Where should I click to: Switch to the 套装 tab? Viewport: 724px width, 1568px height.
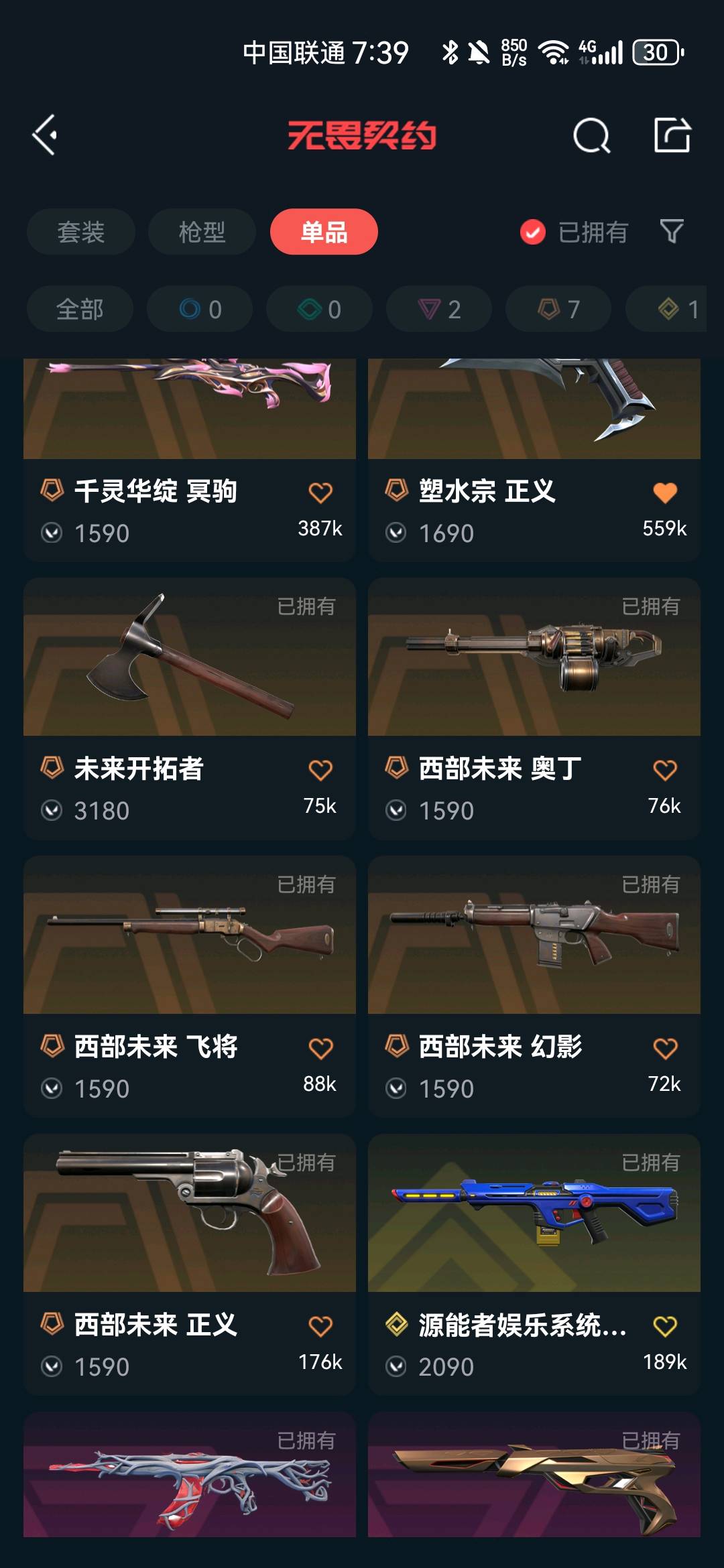[x=80, y=232]
